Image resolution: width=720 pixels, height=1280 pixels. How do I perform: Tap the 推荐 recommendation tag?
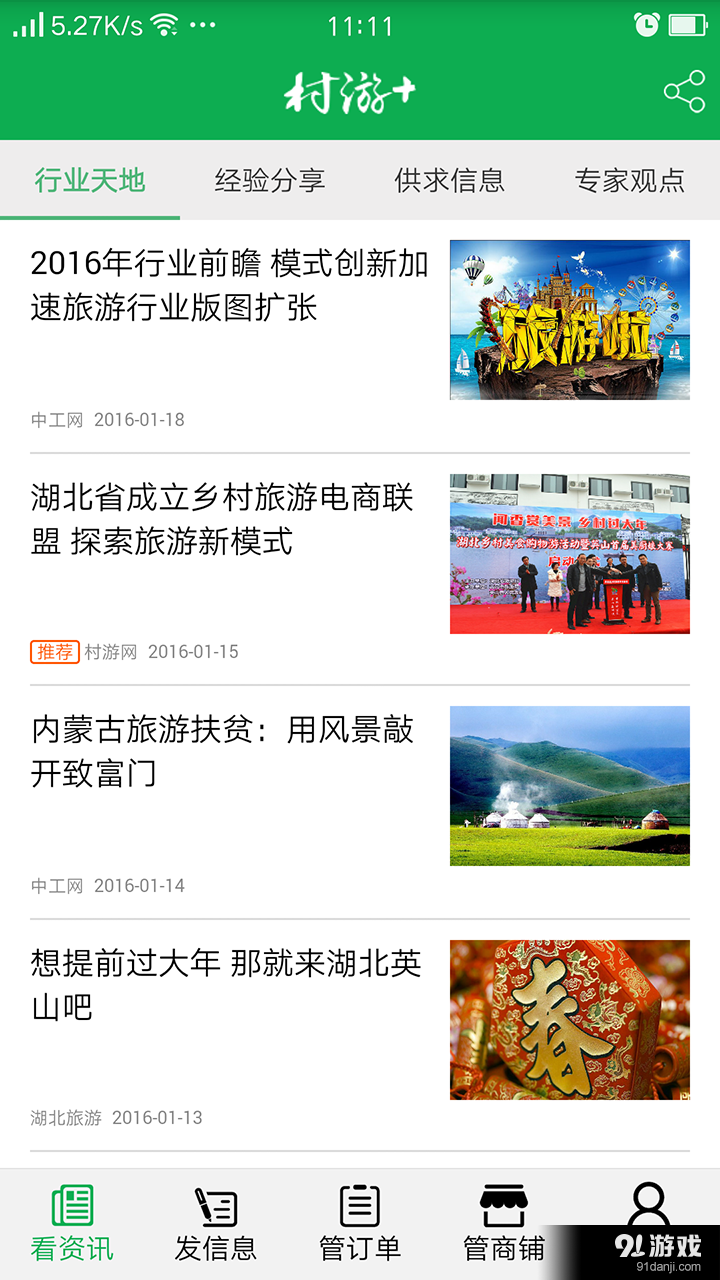[55, 652]
